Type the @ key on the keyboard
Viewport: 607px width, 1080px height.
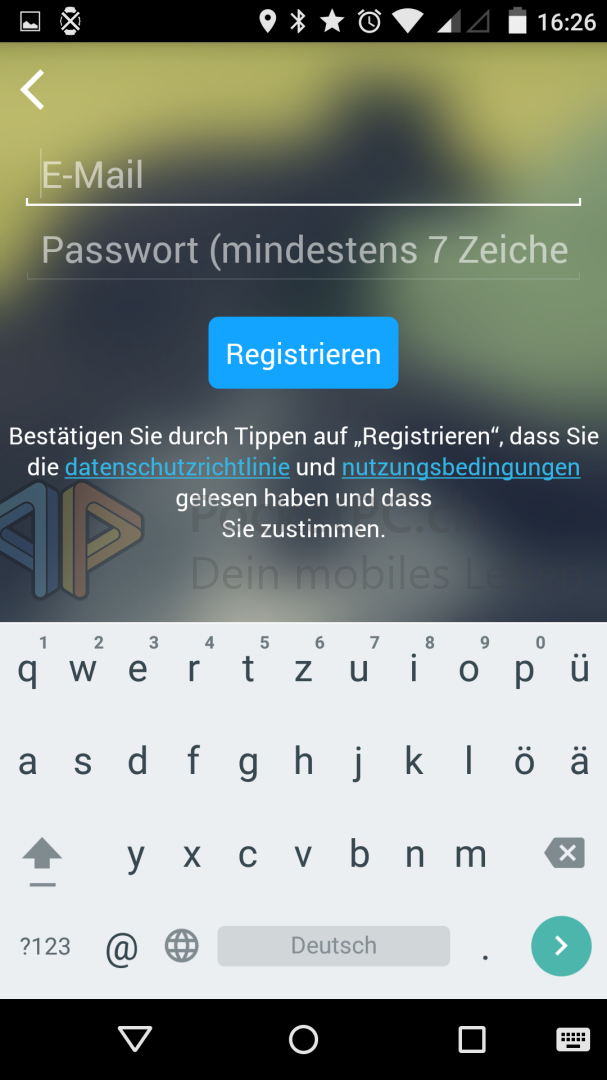click(x=122, y=948)
